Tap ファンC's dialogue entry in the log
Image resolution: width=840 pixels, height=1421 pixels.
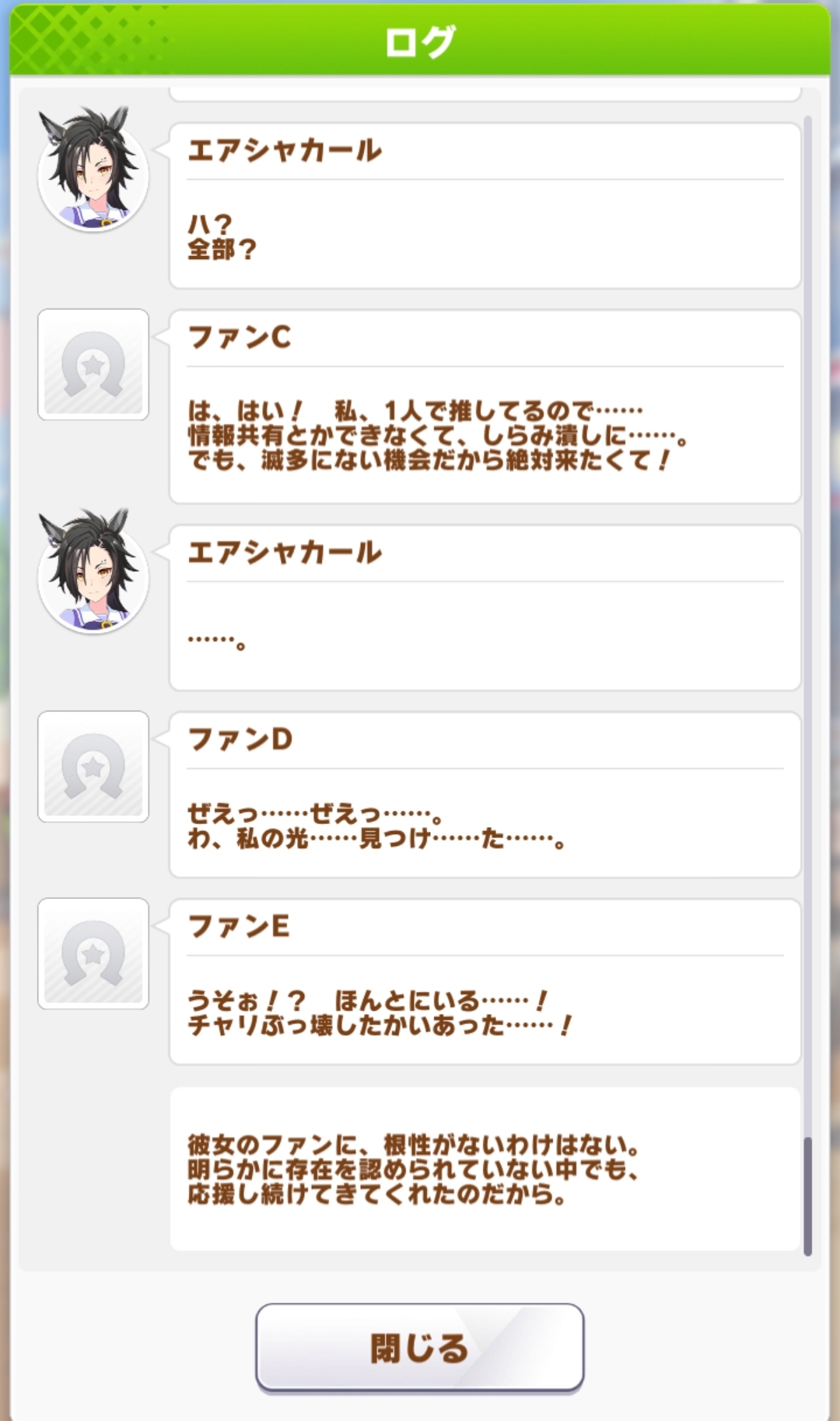(x=484, y=407)
